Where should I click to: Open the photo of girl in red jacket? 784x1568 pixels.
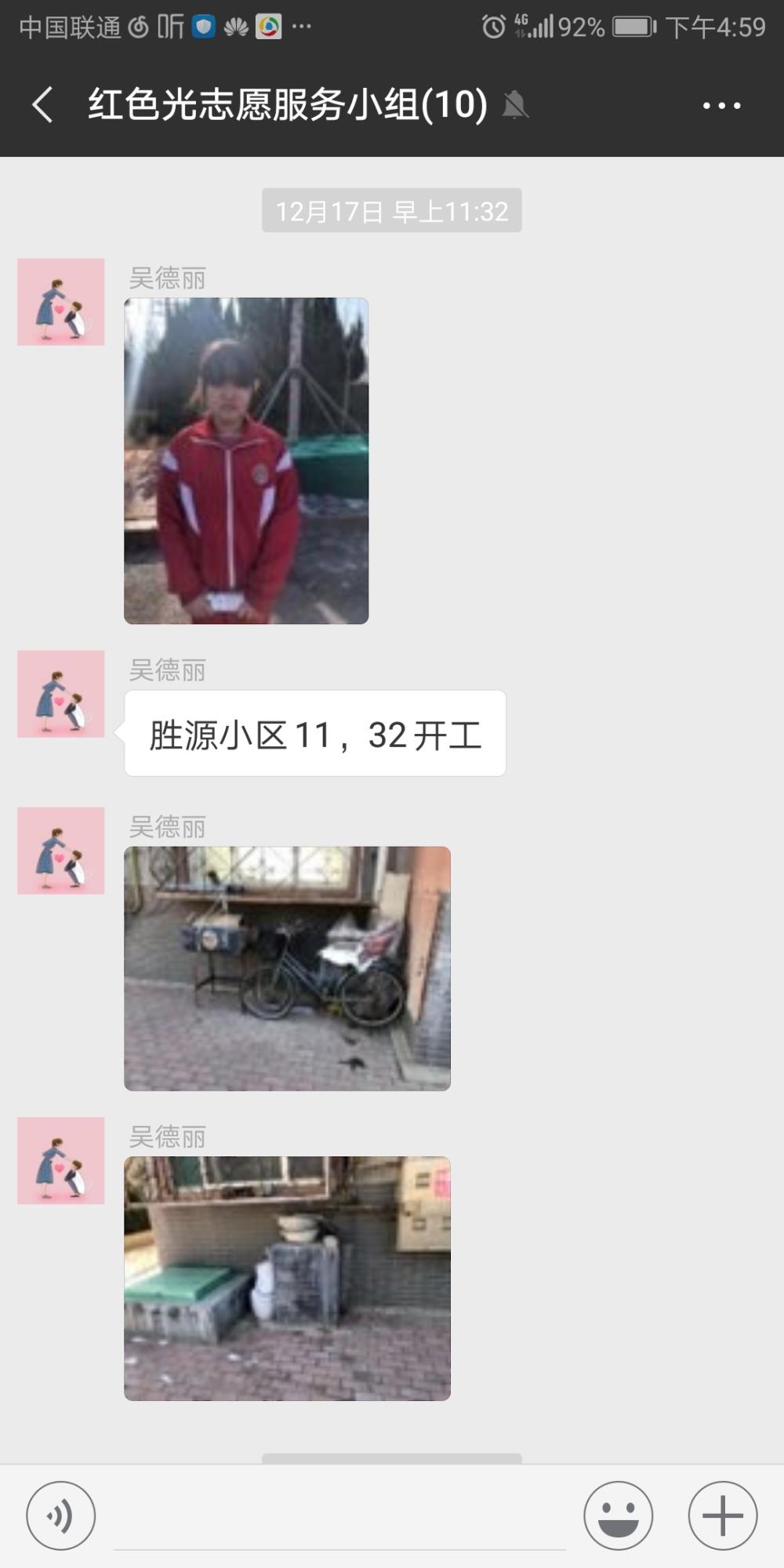coord(246,461)
